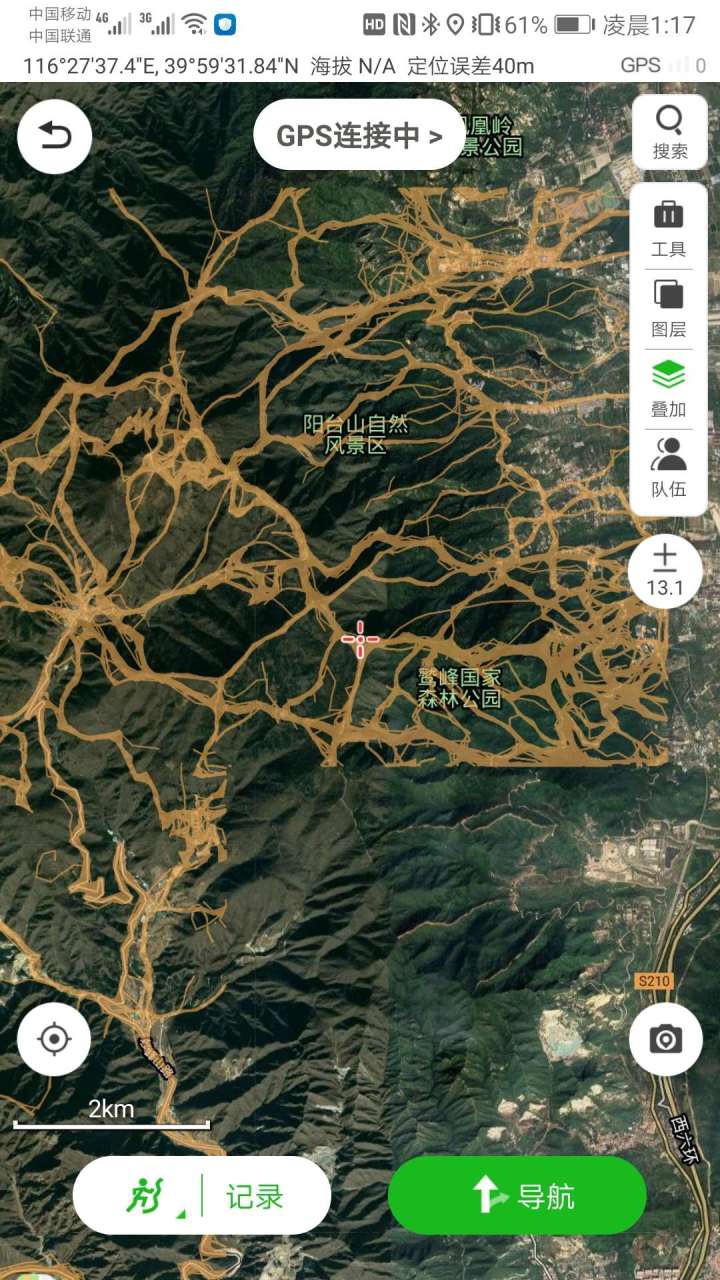Open the 搜索 search panel

668,133
